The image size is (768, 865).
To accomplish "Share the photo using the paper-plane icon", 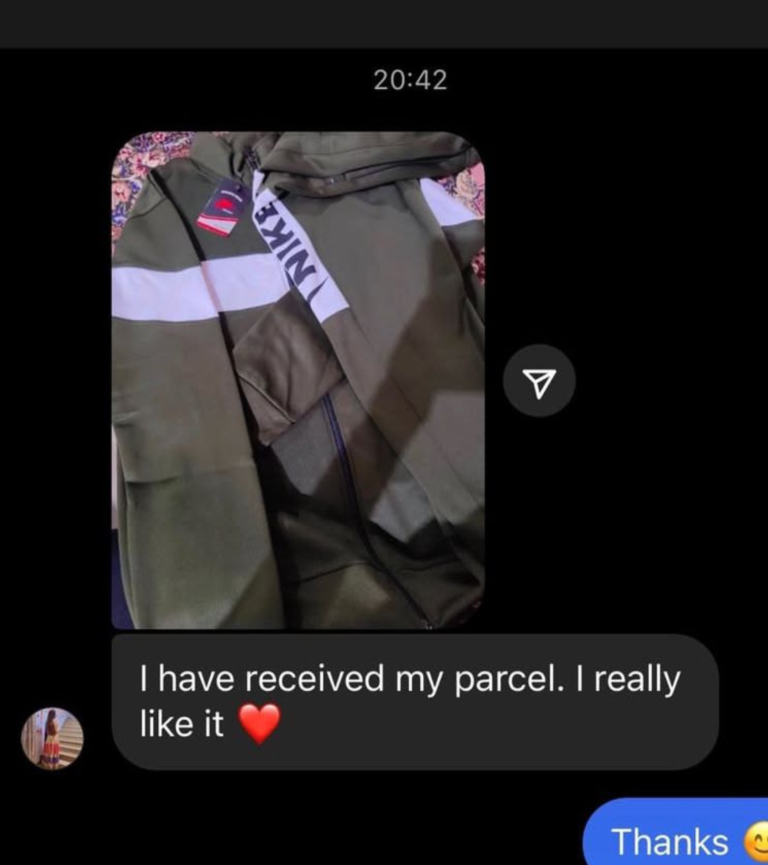I will pyautogui.click(x=539, y=381).
